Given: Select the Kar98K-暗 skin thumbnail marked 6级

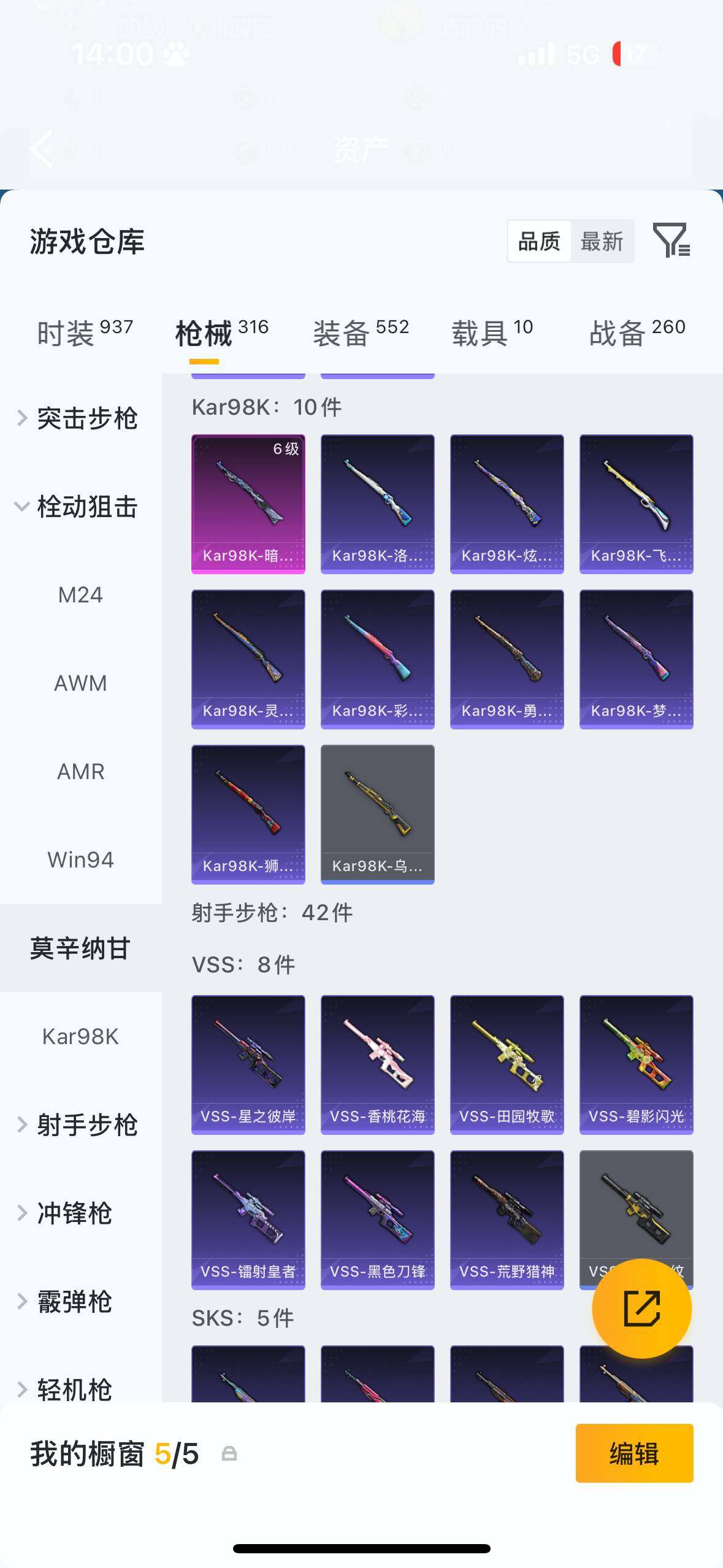Looking at the screenshot, I should click(248, 503).
